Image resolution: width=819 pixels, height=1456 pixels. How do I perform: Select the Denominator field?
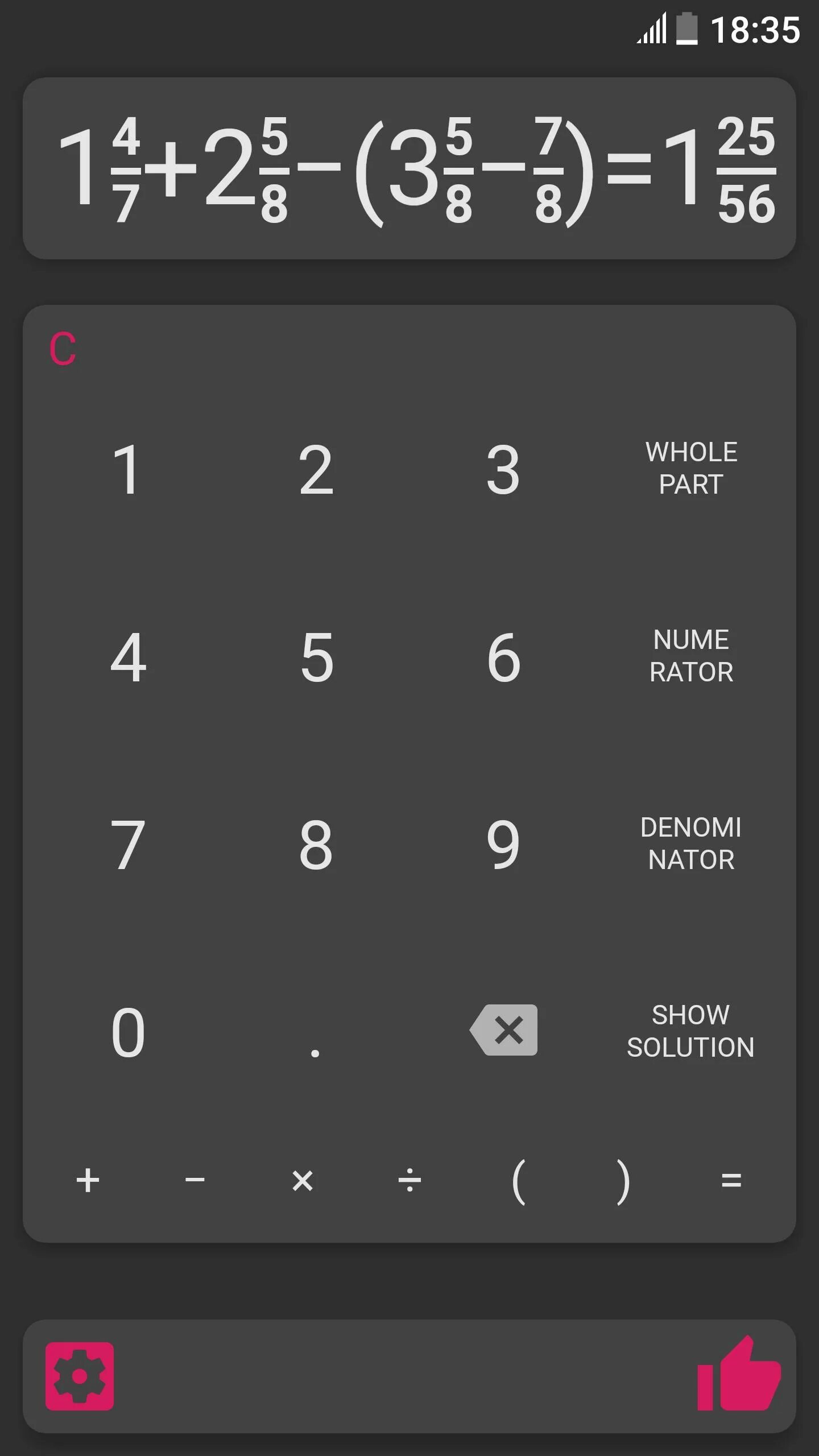[x=691, y=843]
